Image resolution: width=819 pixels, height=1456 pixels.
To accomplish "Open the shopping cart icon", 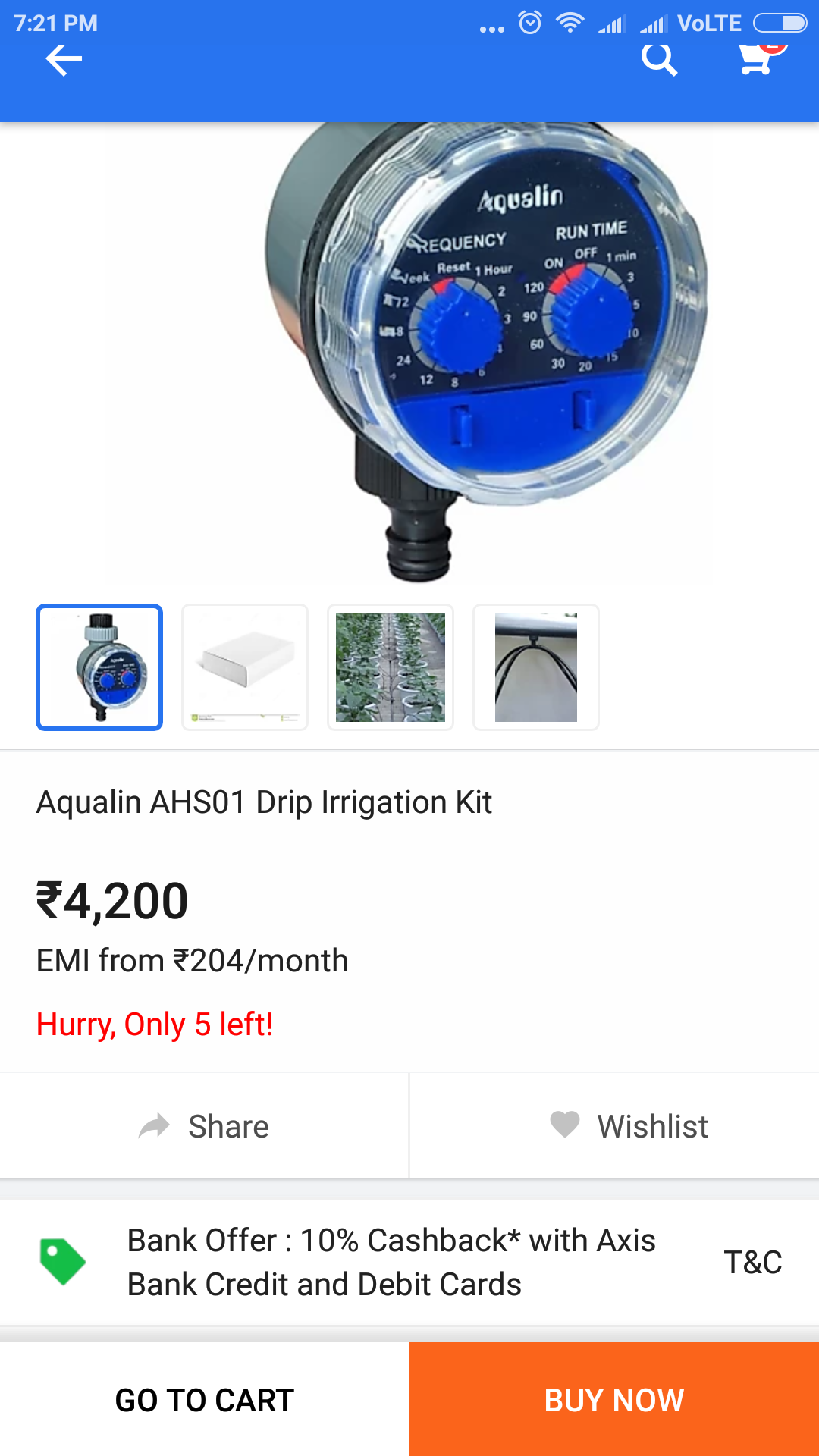I will (x=758, y=59).
